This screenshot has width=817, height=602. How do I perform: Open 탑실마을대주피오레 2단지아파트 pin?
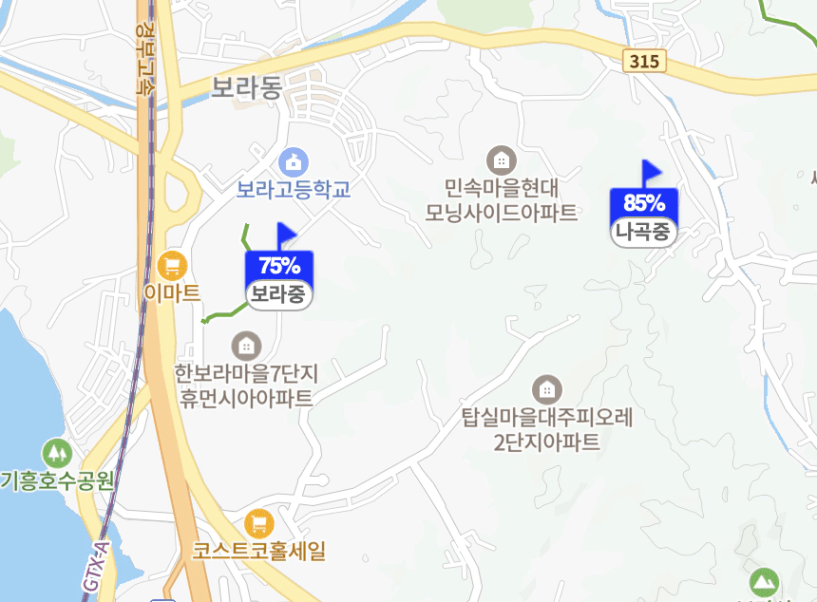pos(546,388)
